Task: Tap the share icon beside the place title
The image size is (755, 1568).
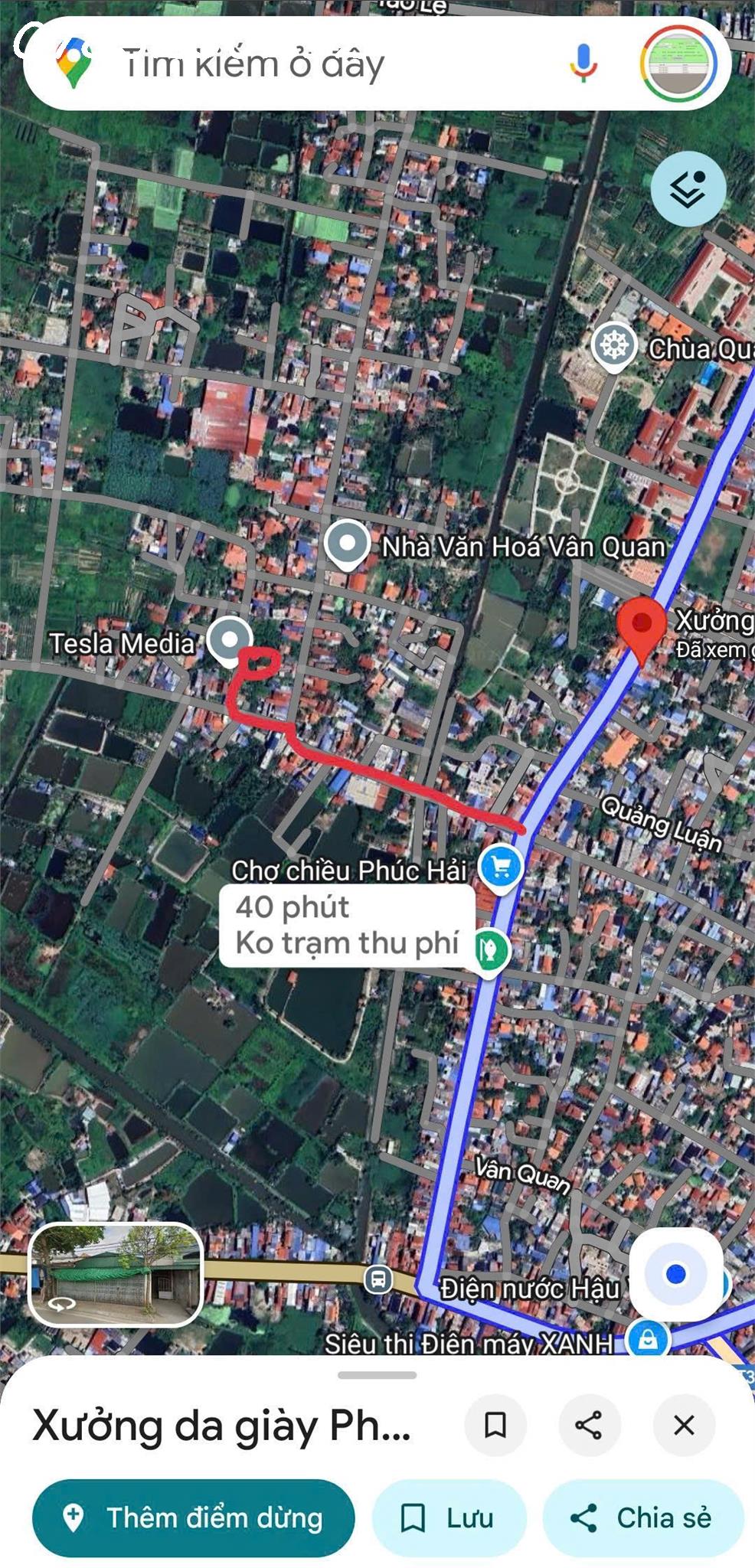Action: (x=588, y=1425)
